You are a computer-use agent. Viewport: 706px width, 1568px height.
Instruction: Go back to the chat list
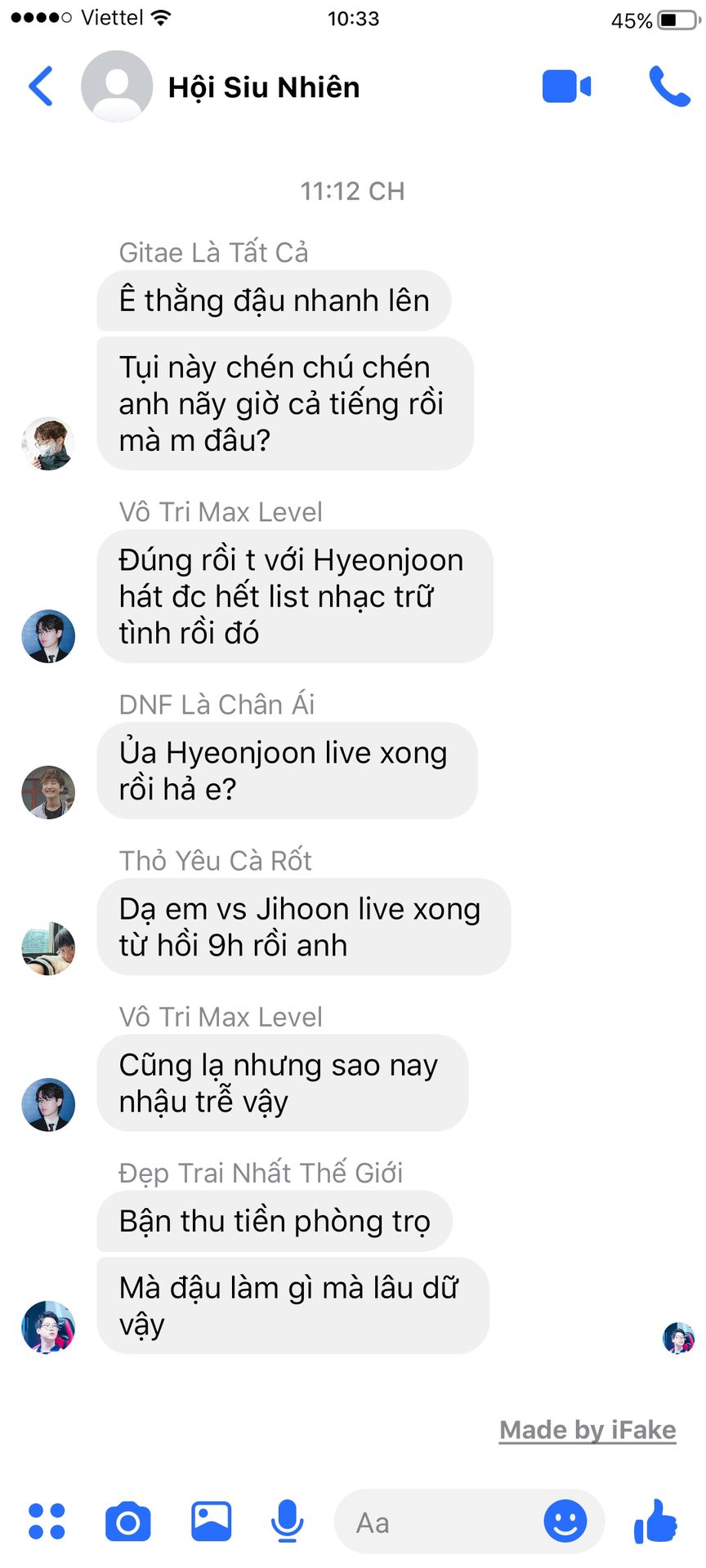click(x=41, y=87)
